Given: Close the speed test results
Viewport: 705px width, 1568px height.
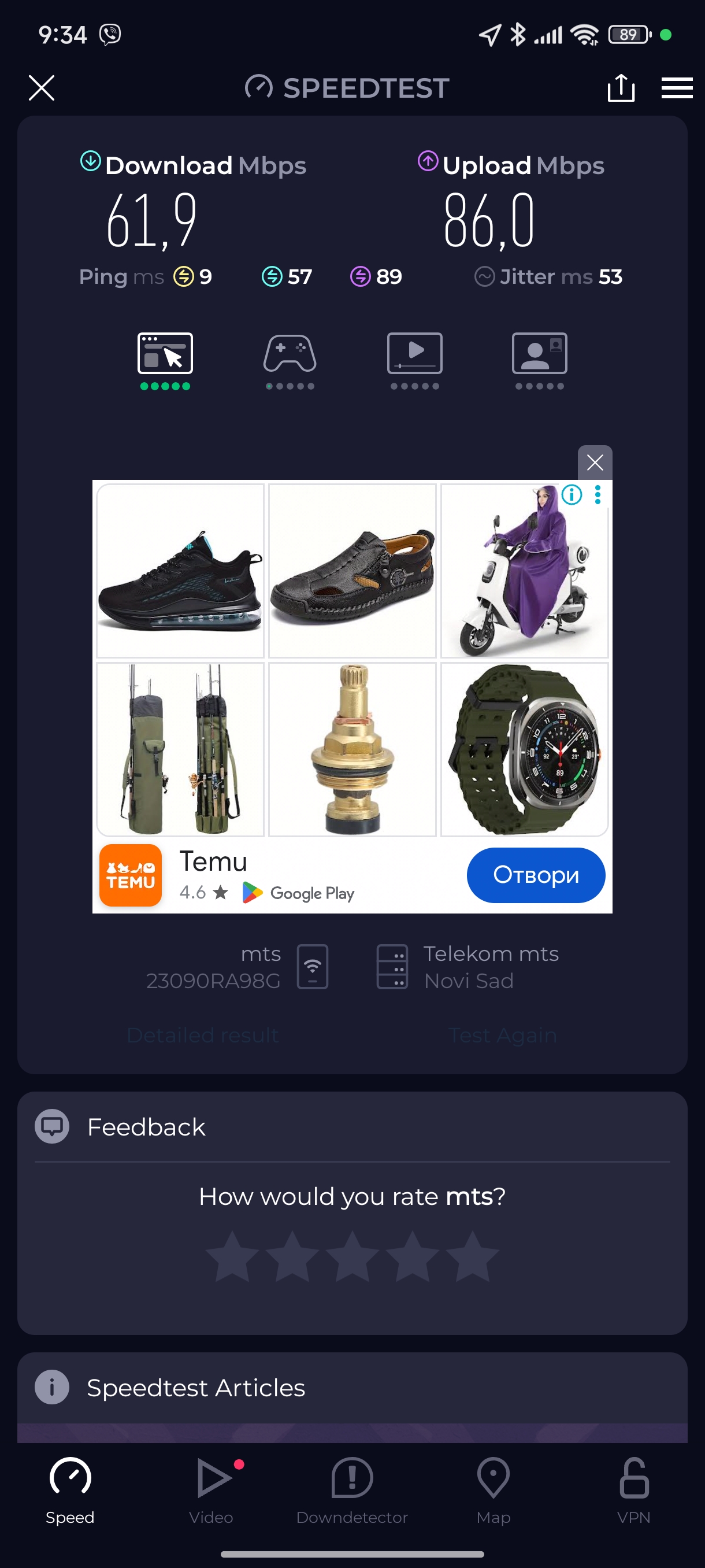Looking at the screenshot, I should pyautogui.click(x=42, y=88).
